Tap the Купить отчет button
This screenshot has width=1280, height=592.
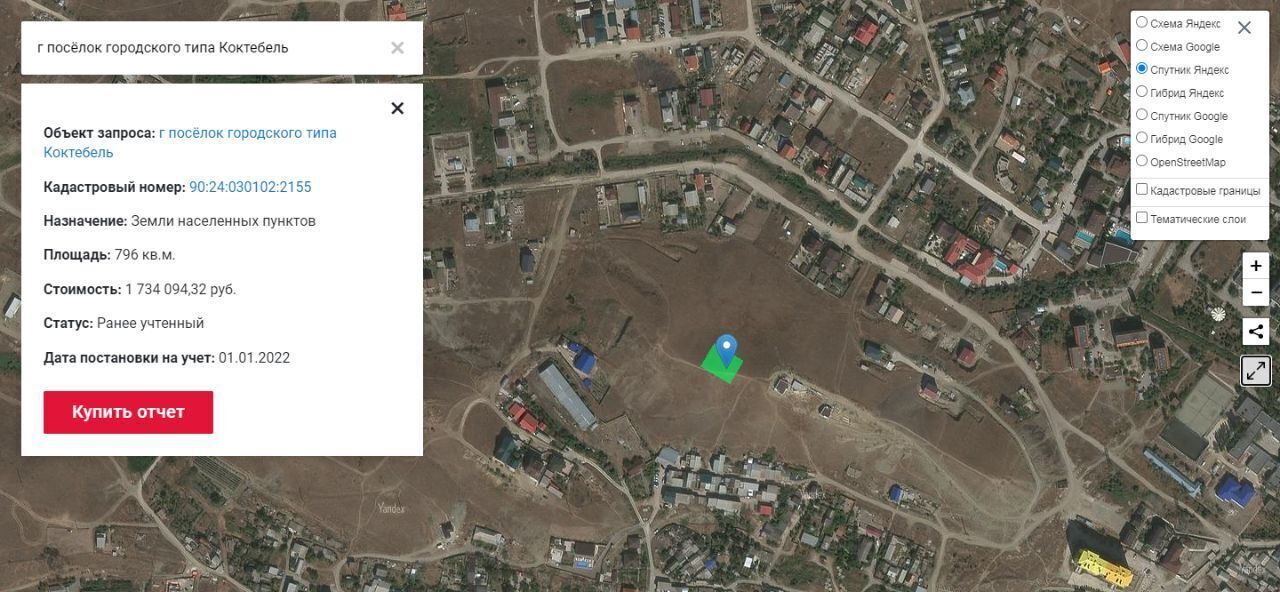pos(128,412)
